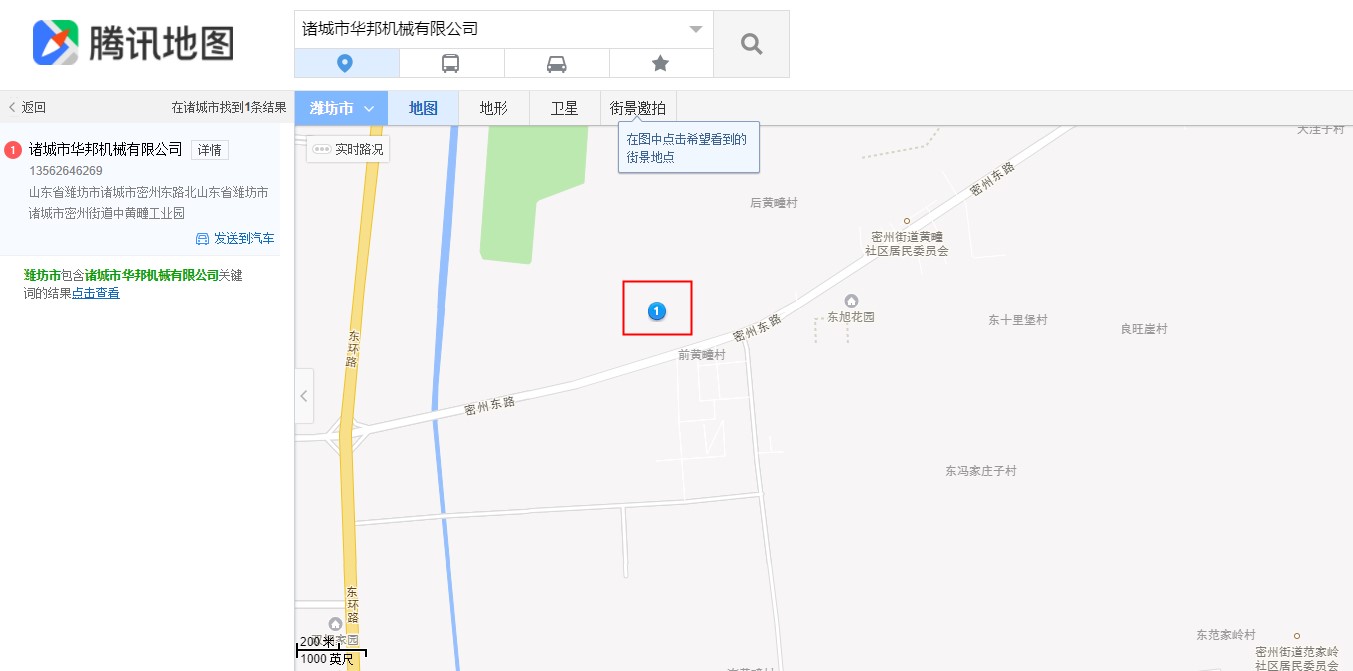The width and height of the screenshot is (1353, 671).
Task: Tap the search magnifier button
Action: point(751,44)
